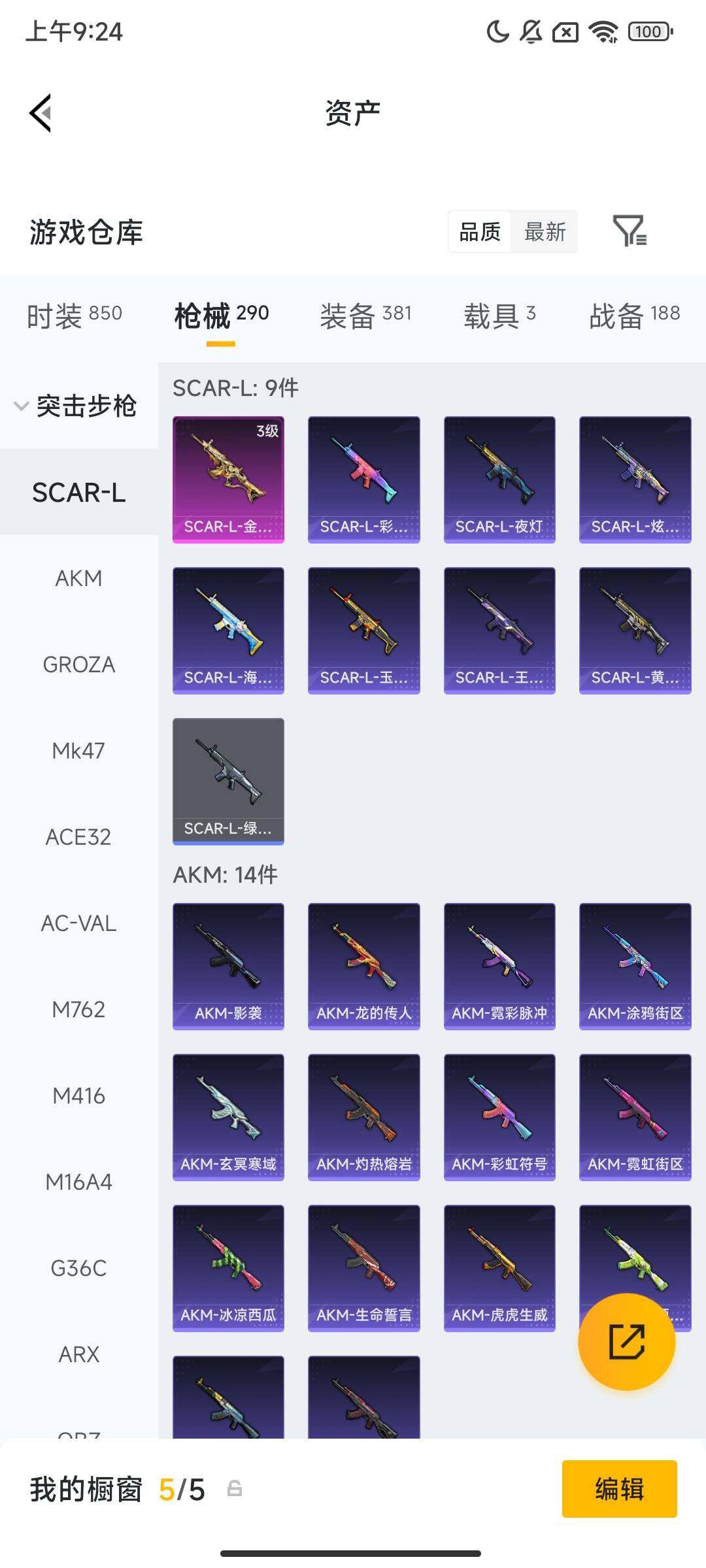View the AKM-冰凉西瓜 skin

(x=228, y=1267)
